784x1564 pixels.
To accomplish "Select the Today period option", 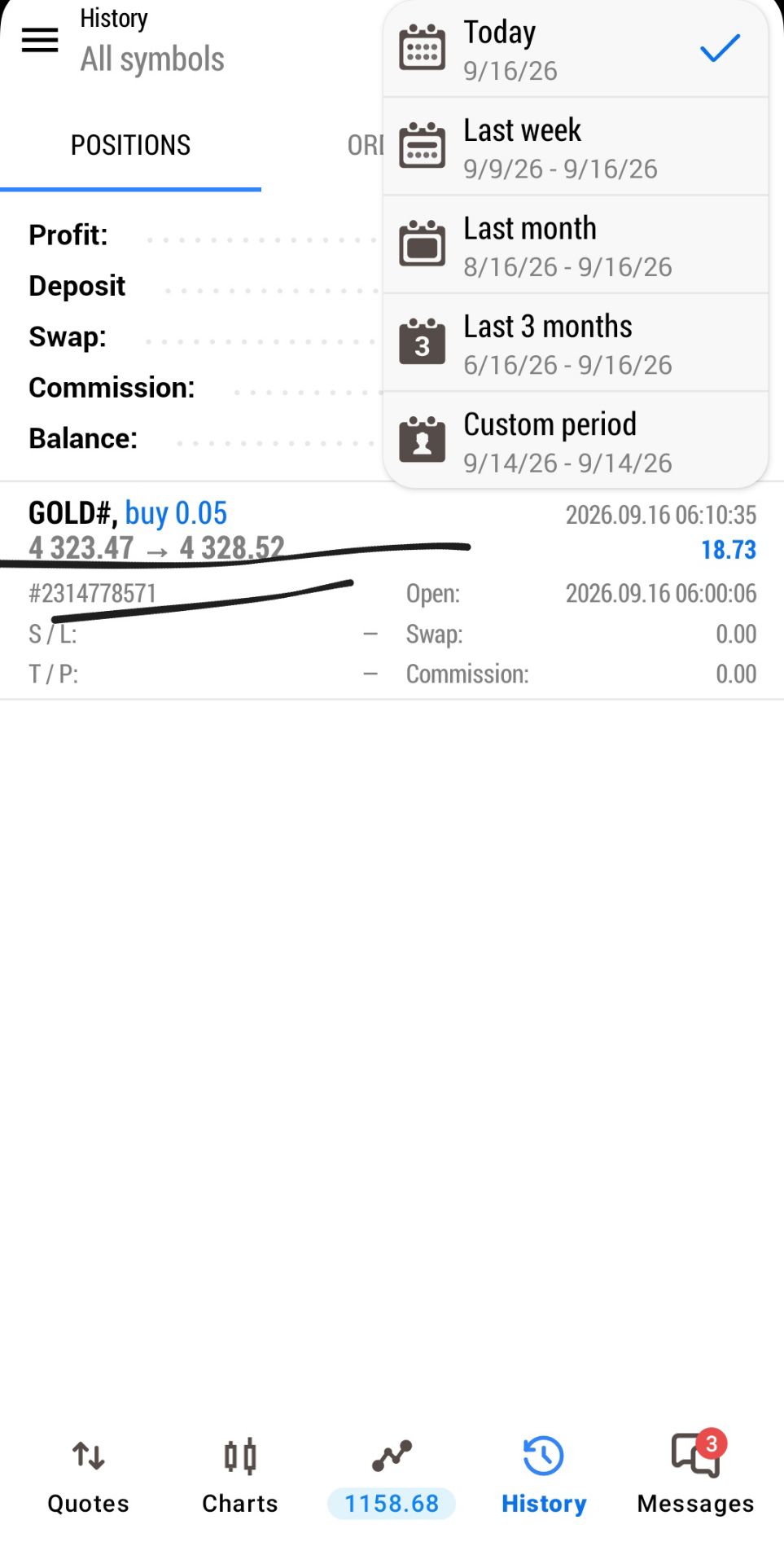I will (x=576, y=50).
